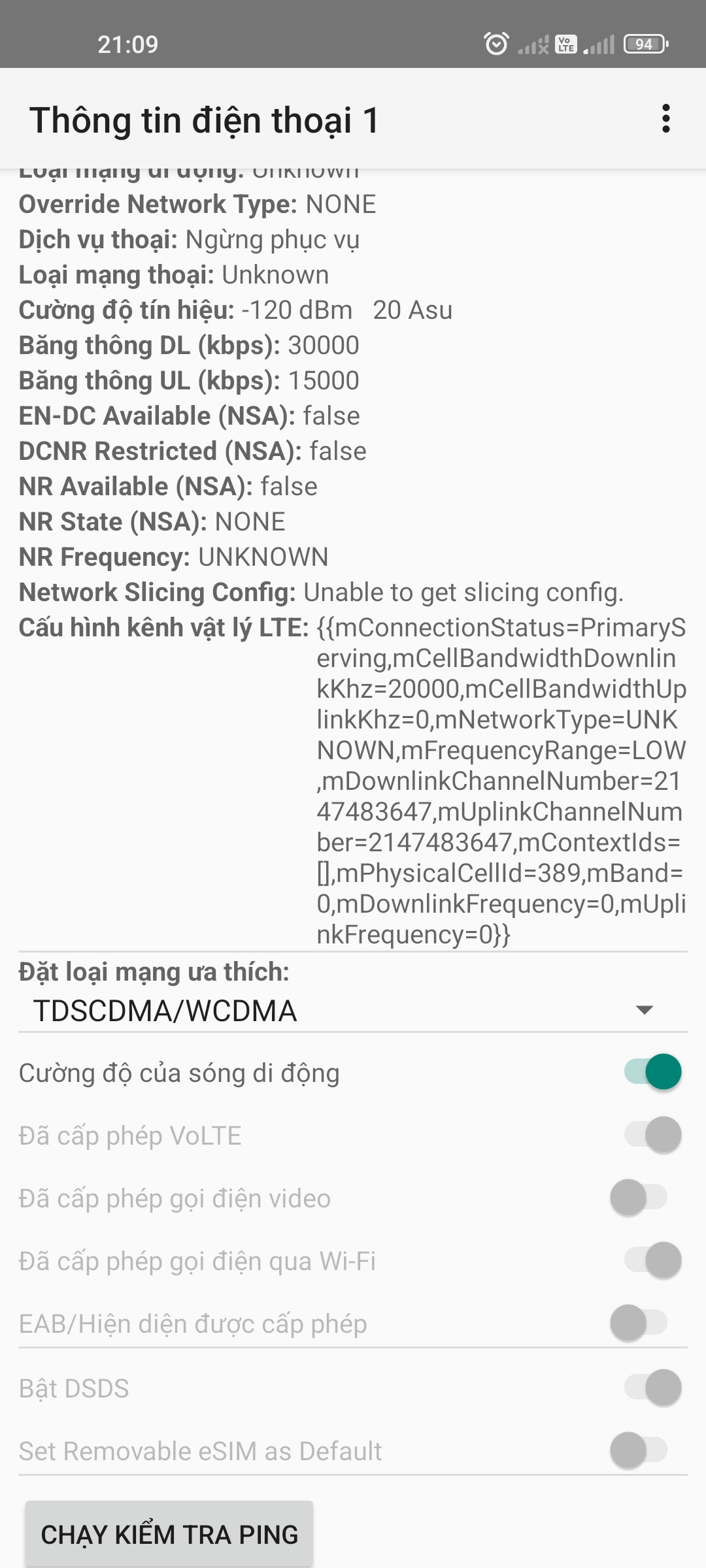Toggle Đã cấp phép gọi điện video
Viewport: 706px width, 1568px height.
639,1198
